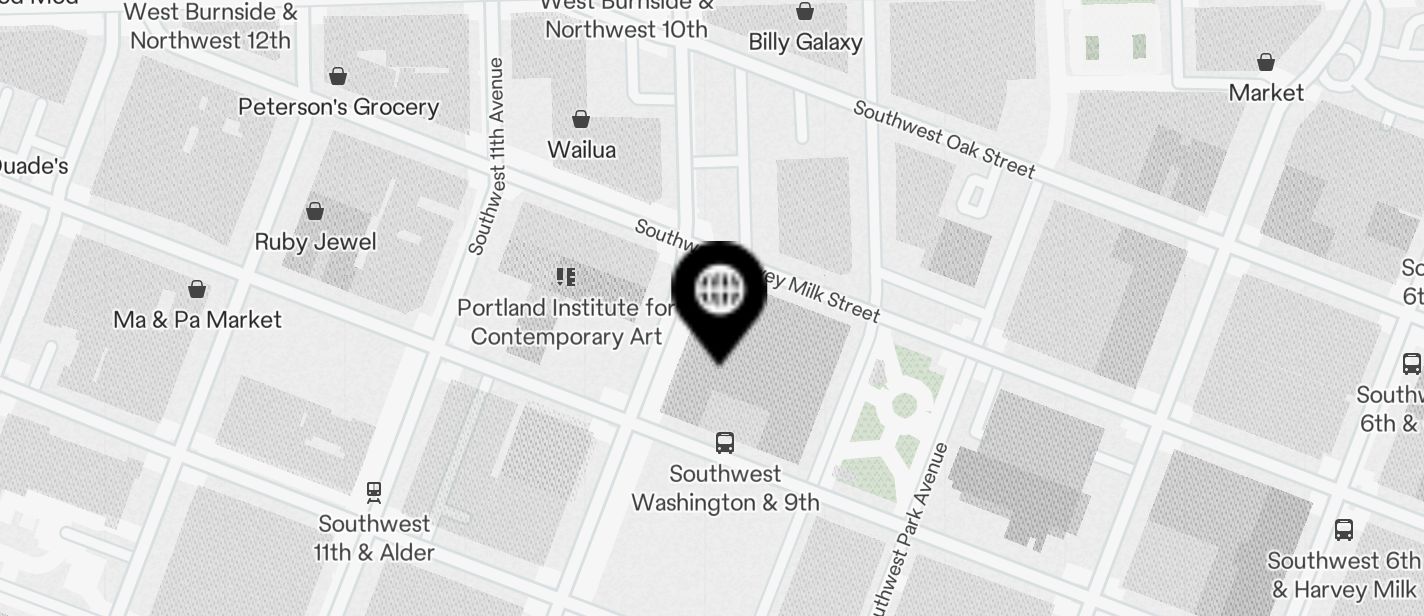Select Portland Institute for Contemporary Art marker
The width and height of the screenshot is (1424, 616).
[x=566, y=277]
